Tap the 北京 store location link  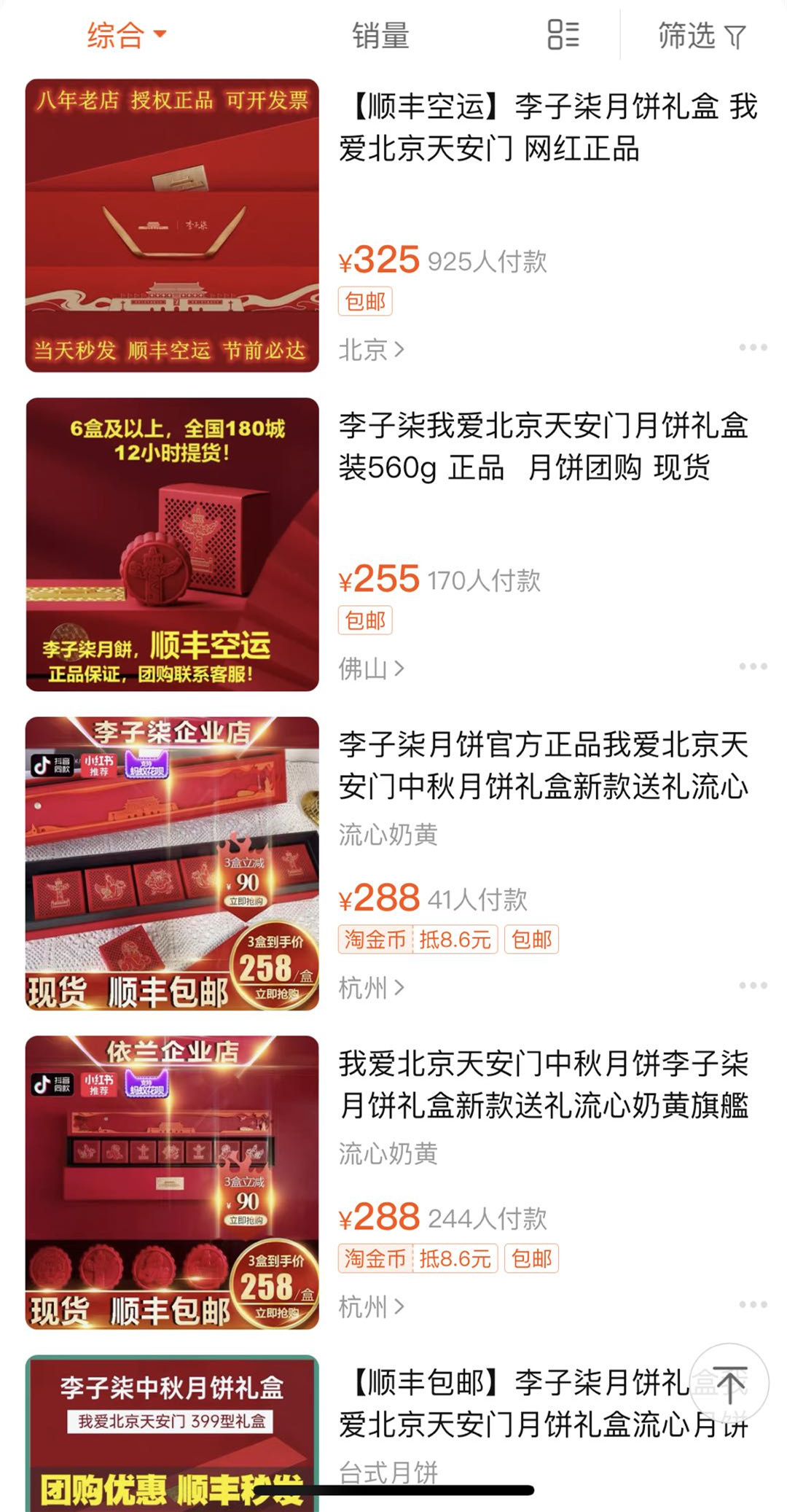[x=371, y=350]
